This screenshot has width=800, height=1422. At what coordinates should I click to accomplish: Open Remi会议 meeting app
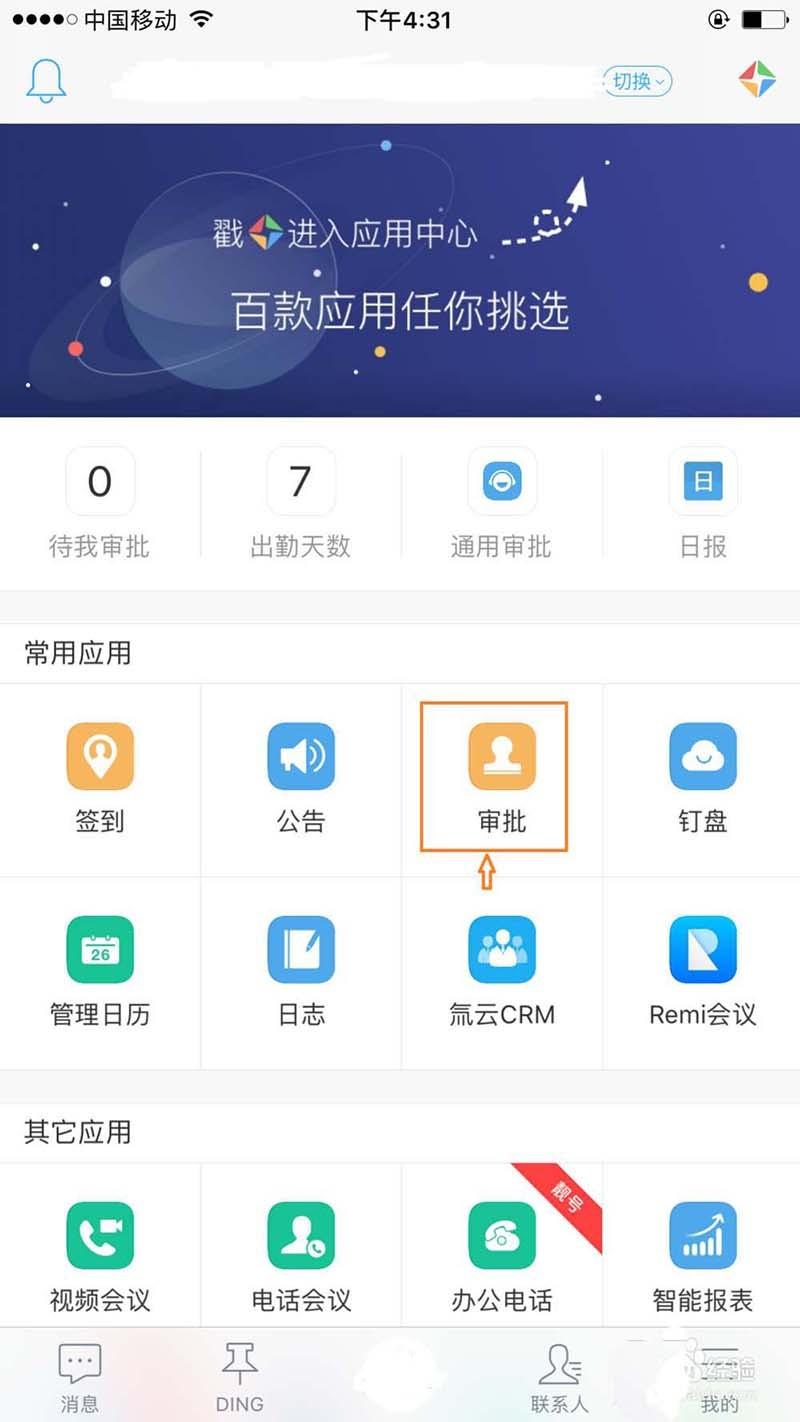pyautogui.click(x=700, y=970)
